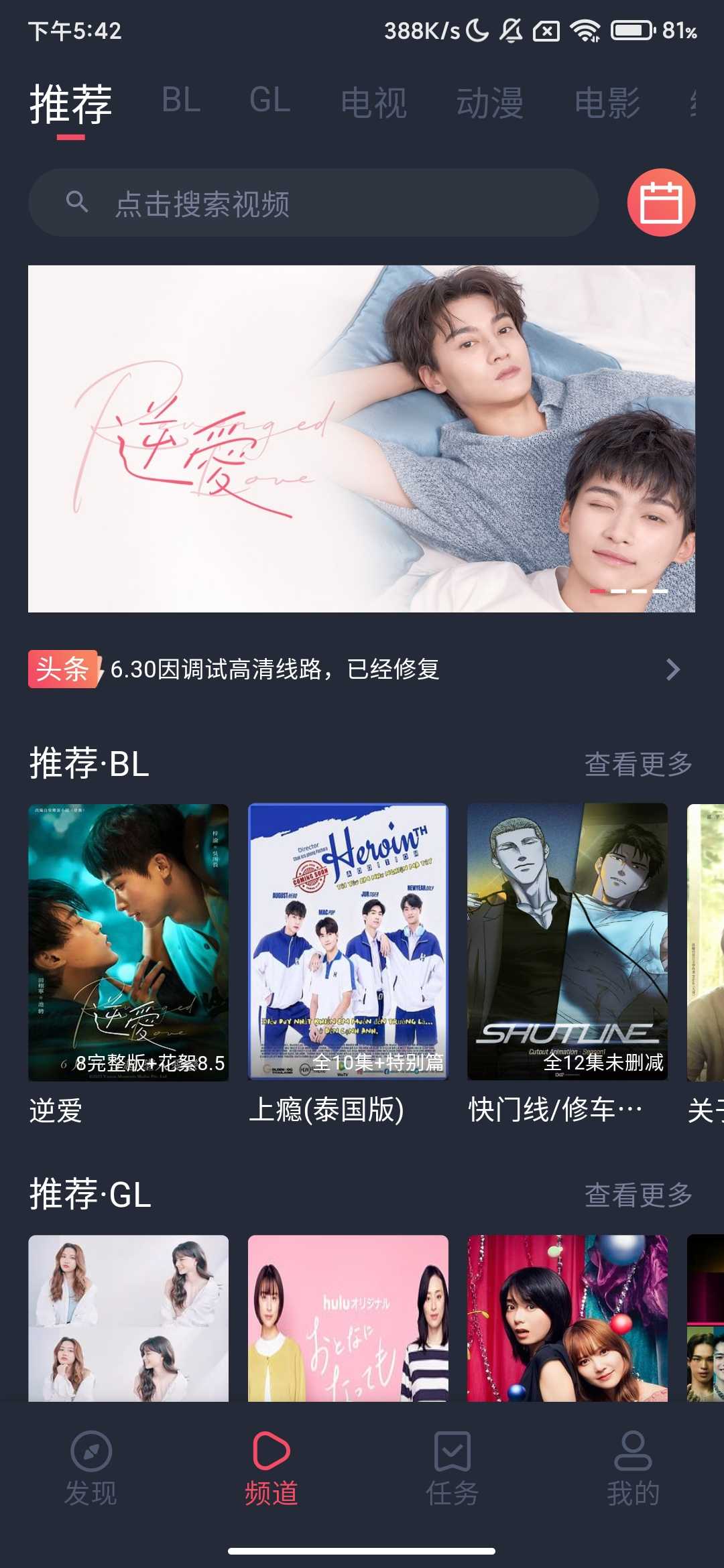Image resolution: width=724 pixels, height=1568 pixels.
Task: Switch to the 发现 bottom tab
Action: click(90, 1467)
